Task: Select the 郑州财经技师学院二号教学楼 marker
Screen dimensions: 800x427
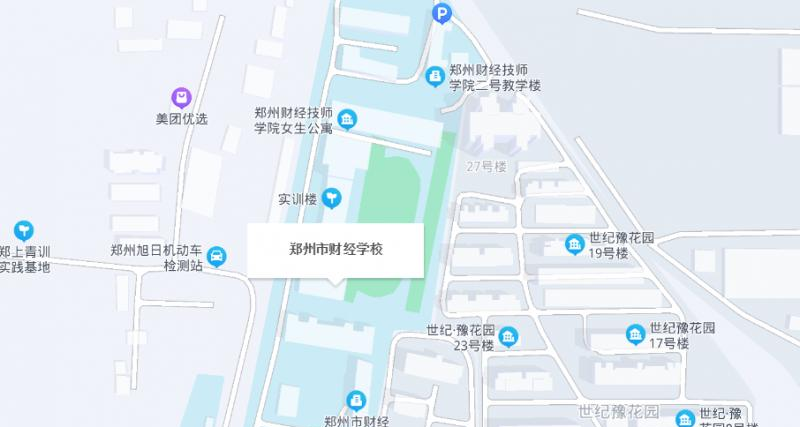Action: (x=435, y=76)
